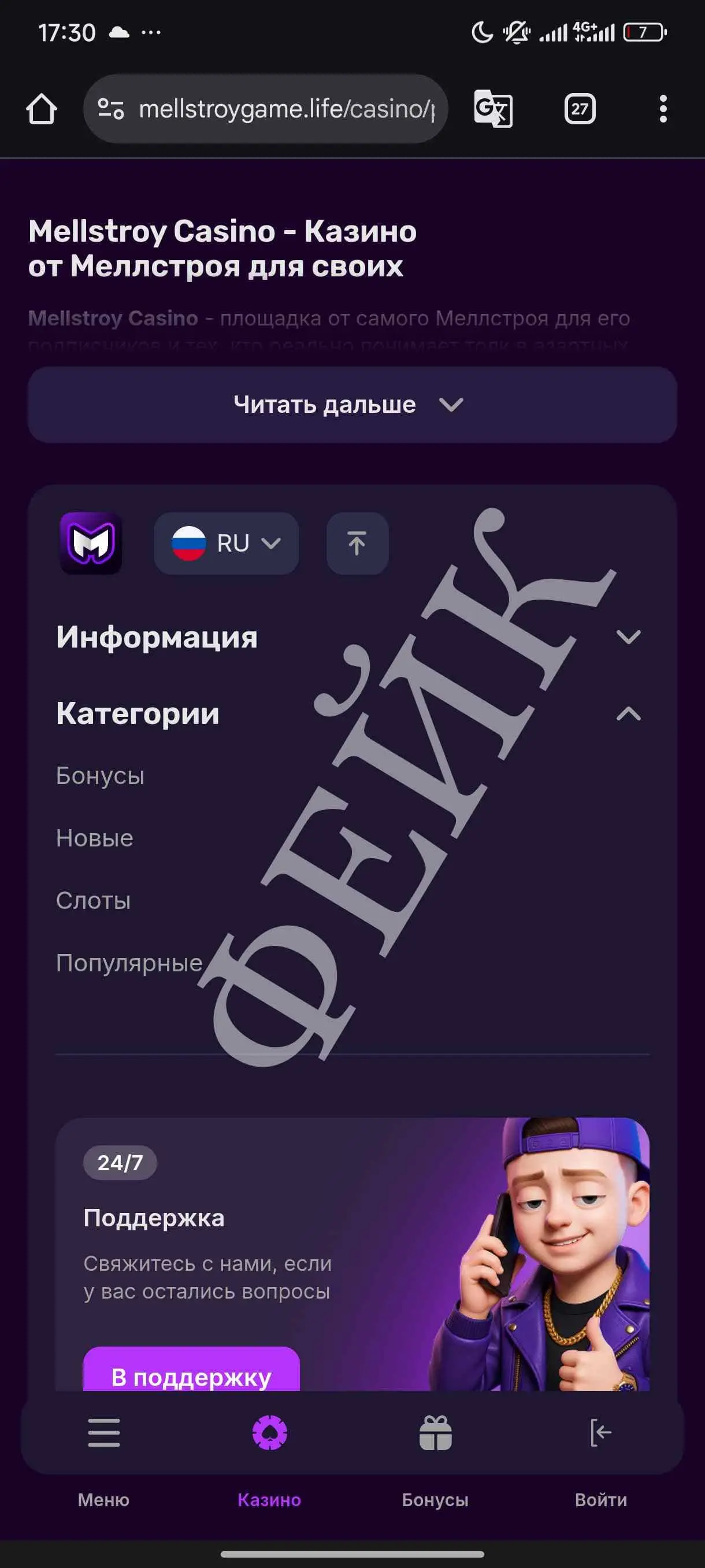Open the Популярные category
Viewport: 705px width, 1568px height.
tap(128, 963)
